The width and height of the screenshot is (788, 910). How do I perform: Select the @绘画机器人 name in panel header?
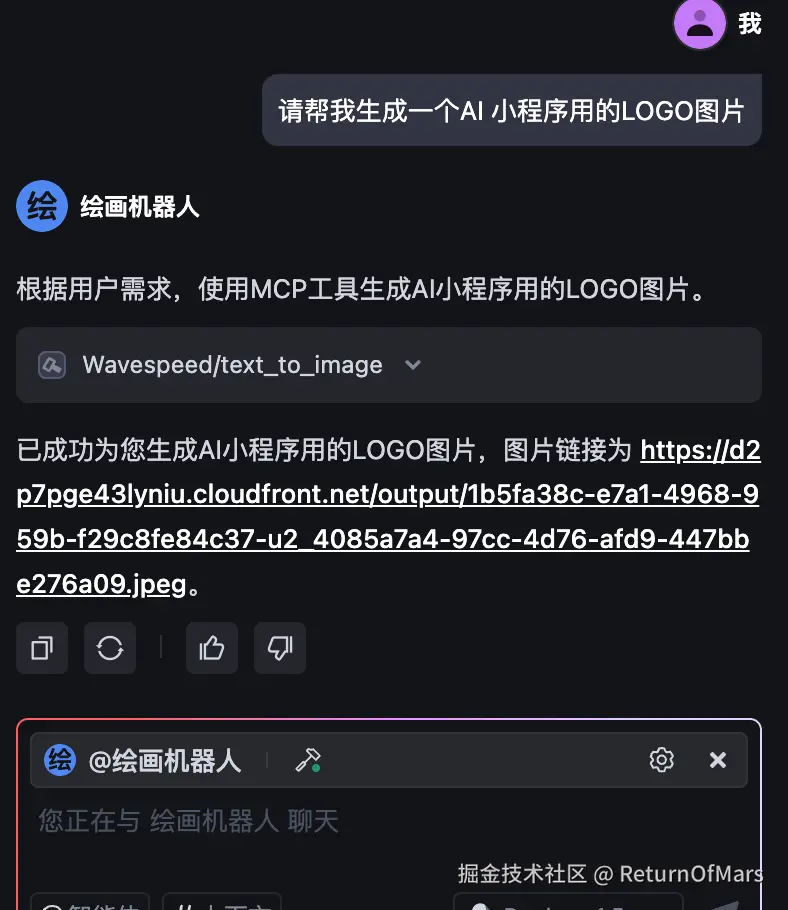165,760
